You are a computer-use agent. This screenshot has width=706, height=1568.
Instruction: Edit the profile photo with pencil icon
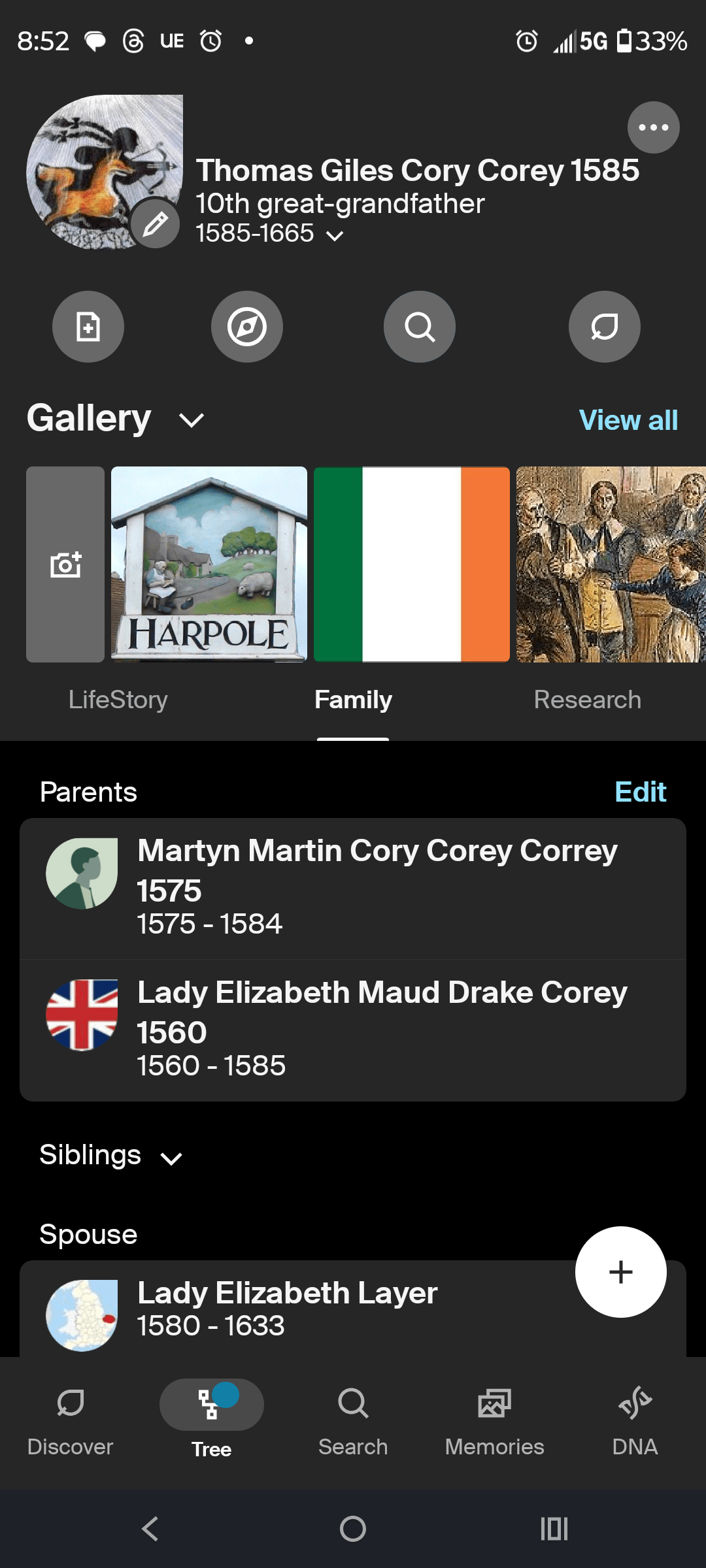(155, 223)
